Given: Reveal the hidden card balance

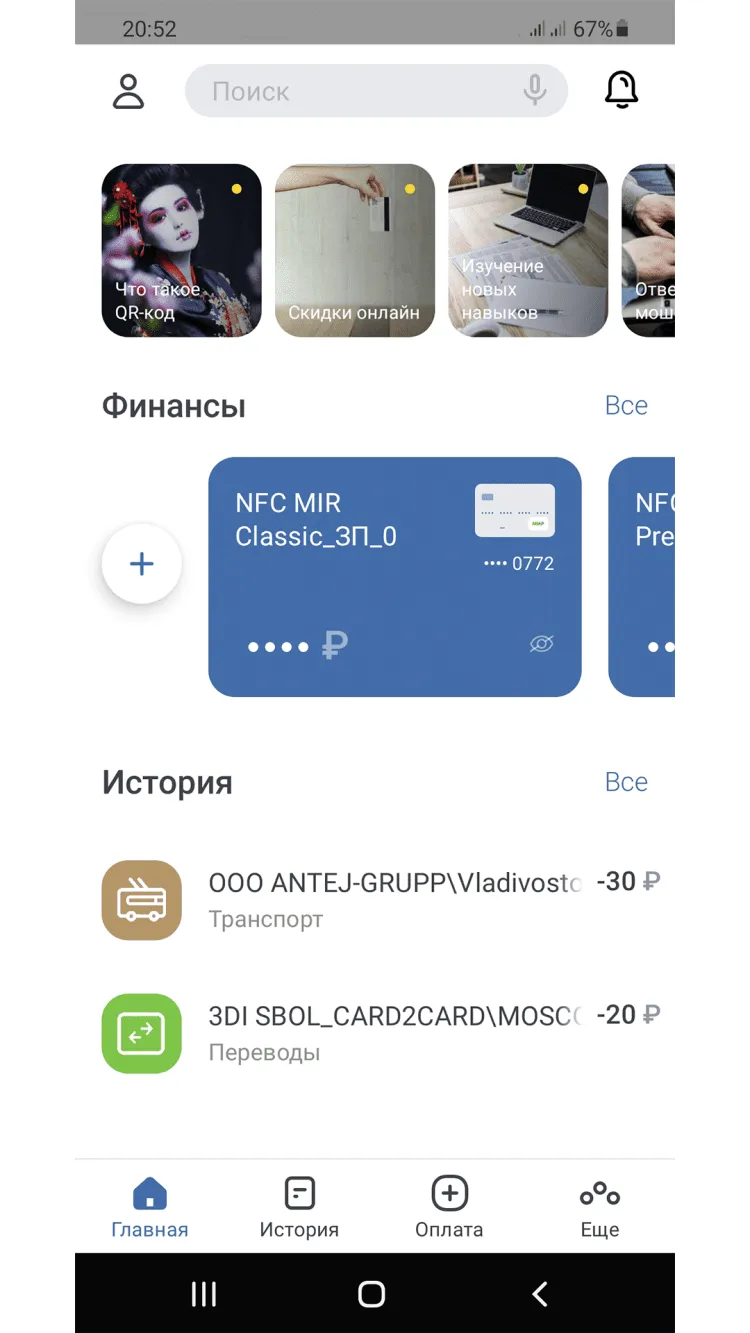Looking at the screenshot, I should click(541, 645).
